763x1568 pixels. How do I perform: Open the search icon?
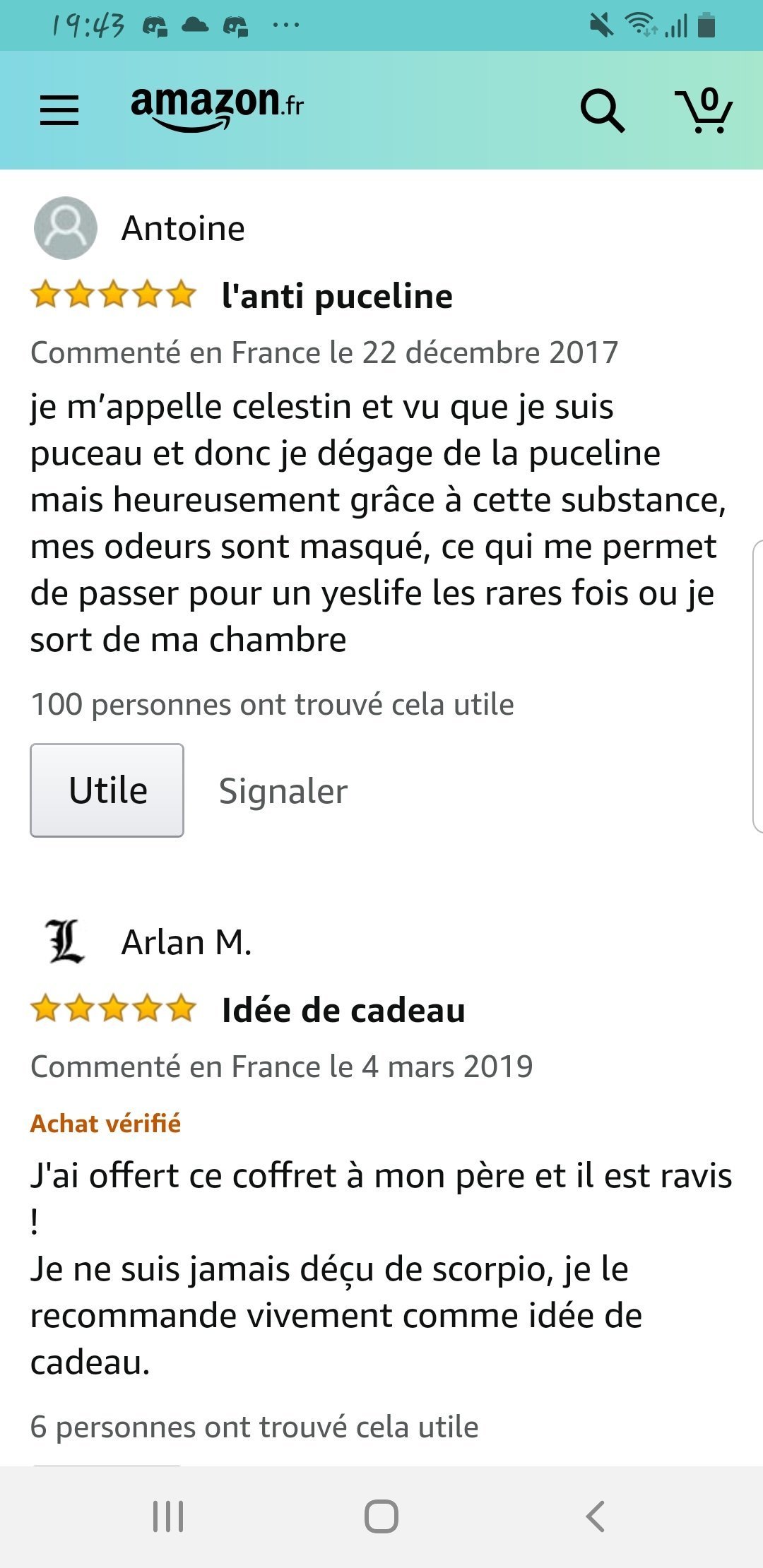(602, 111)
